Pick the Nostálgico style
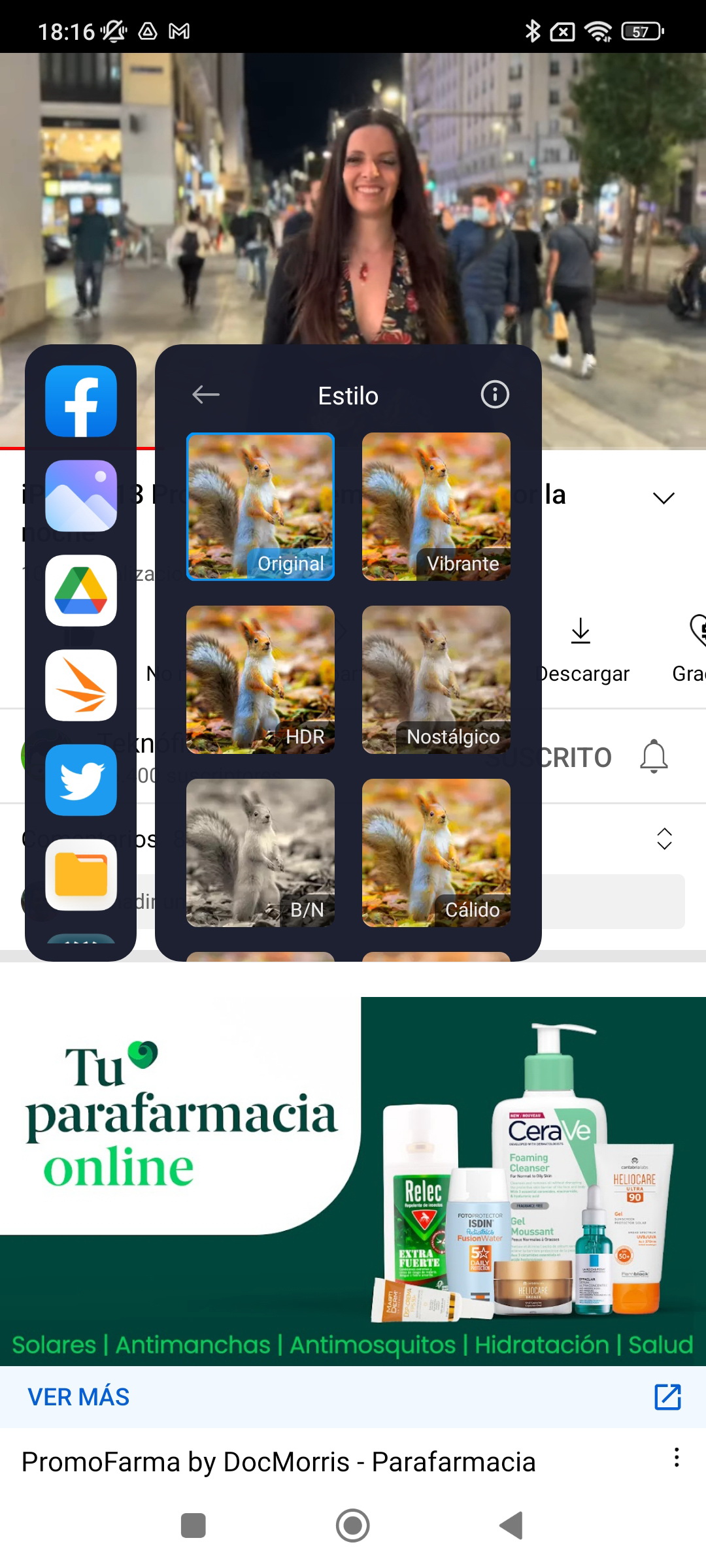Screen dimensions: 706x1568 (x=436, y=679)
